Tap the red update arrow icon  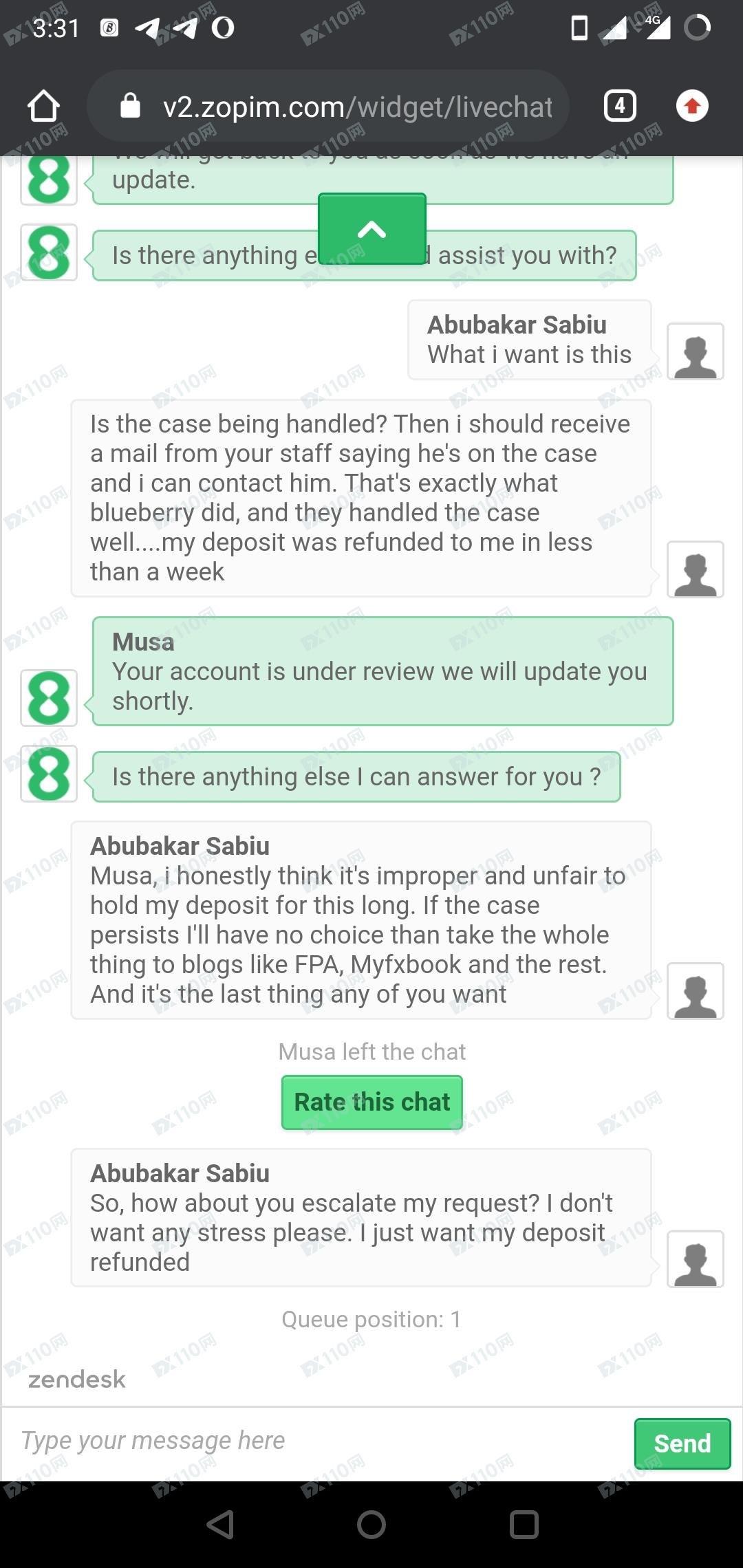692,106
